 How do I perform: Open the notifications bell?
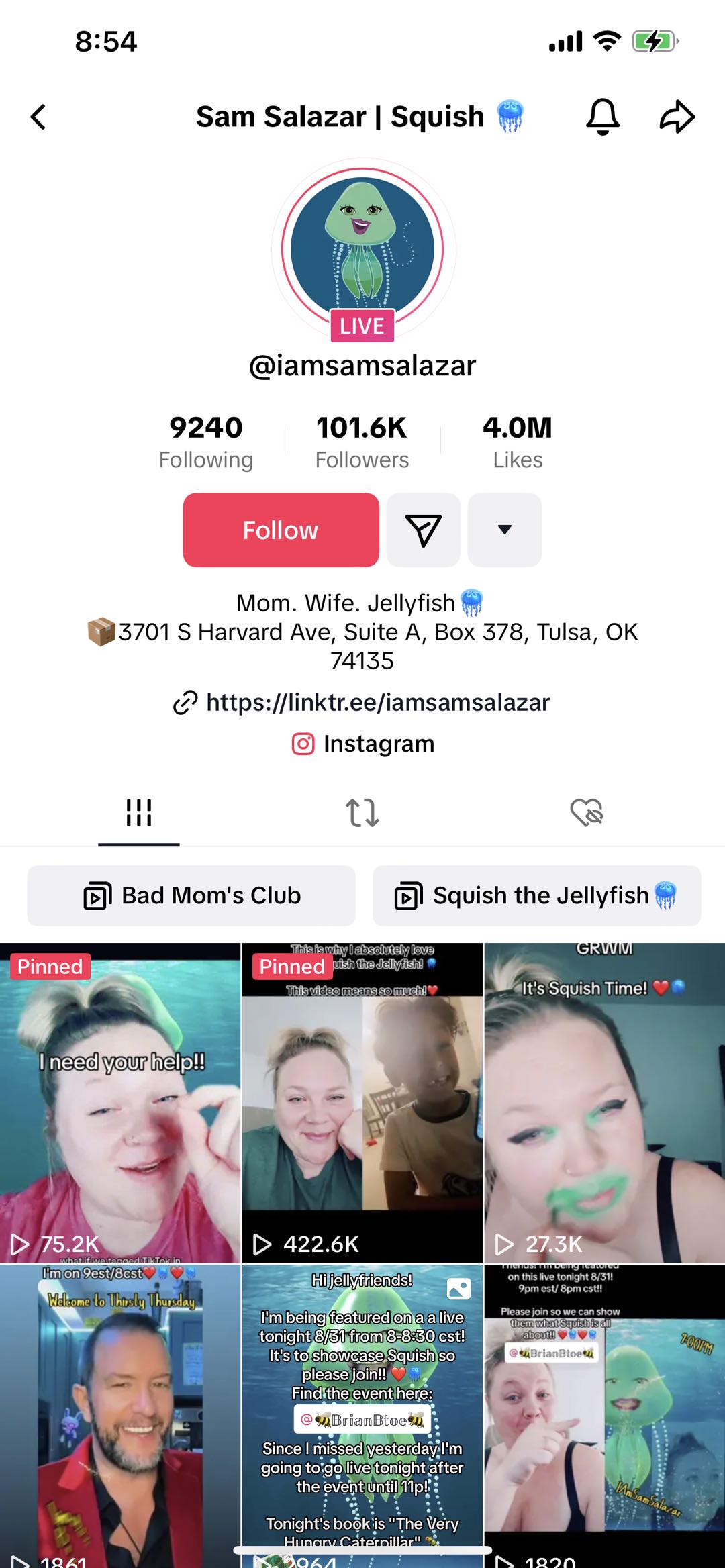[603, 117]
